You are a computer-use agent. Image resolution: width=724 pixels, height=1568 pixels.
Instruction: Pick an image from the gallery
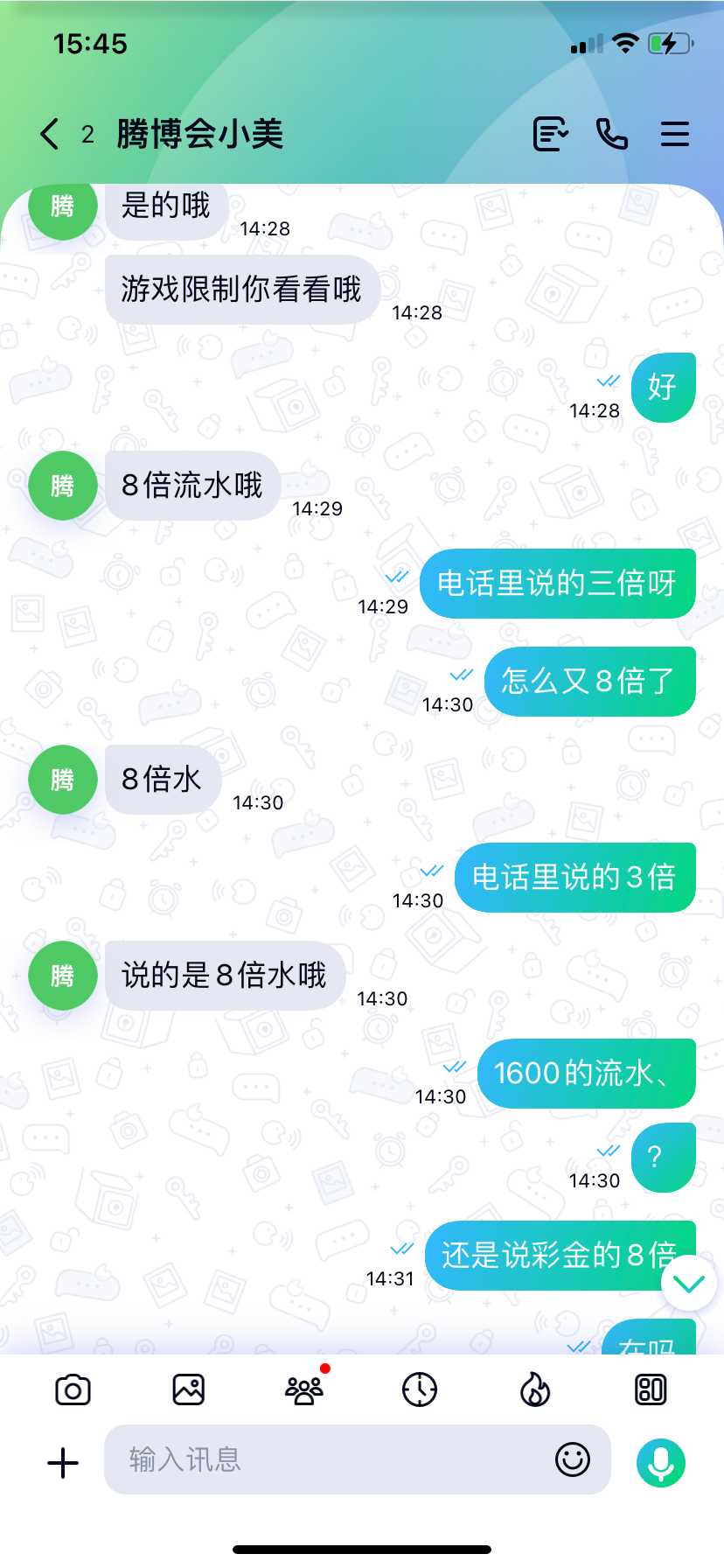pos(188,1389)
